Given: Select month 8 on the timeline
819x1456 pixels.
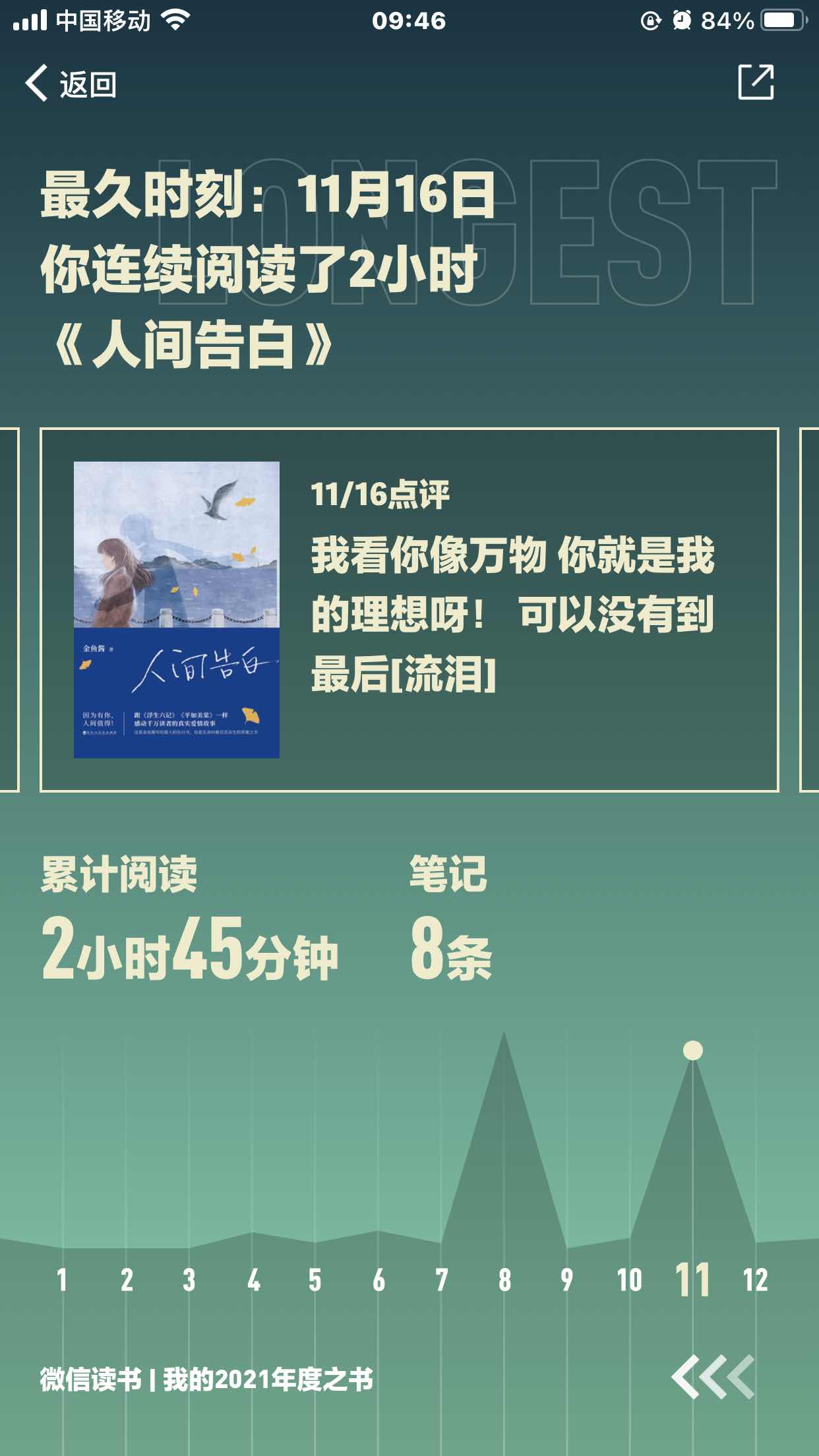Looking at the screenshot, I should click(x=504, y=1280).
